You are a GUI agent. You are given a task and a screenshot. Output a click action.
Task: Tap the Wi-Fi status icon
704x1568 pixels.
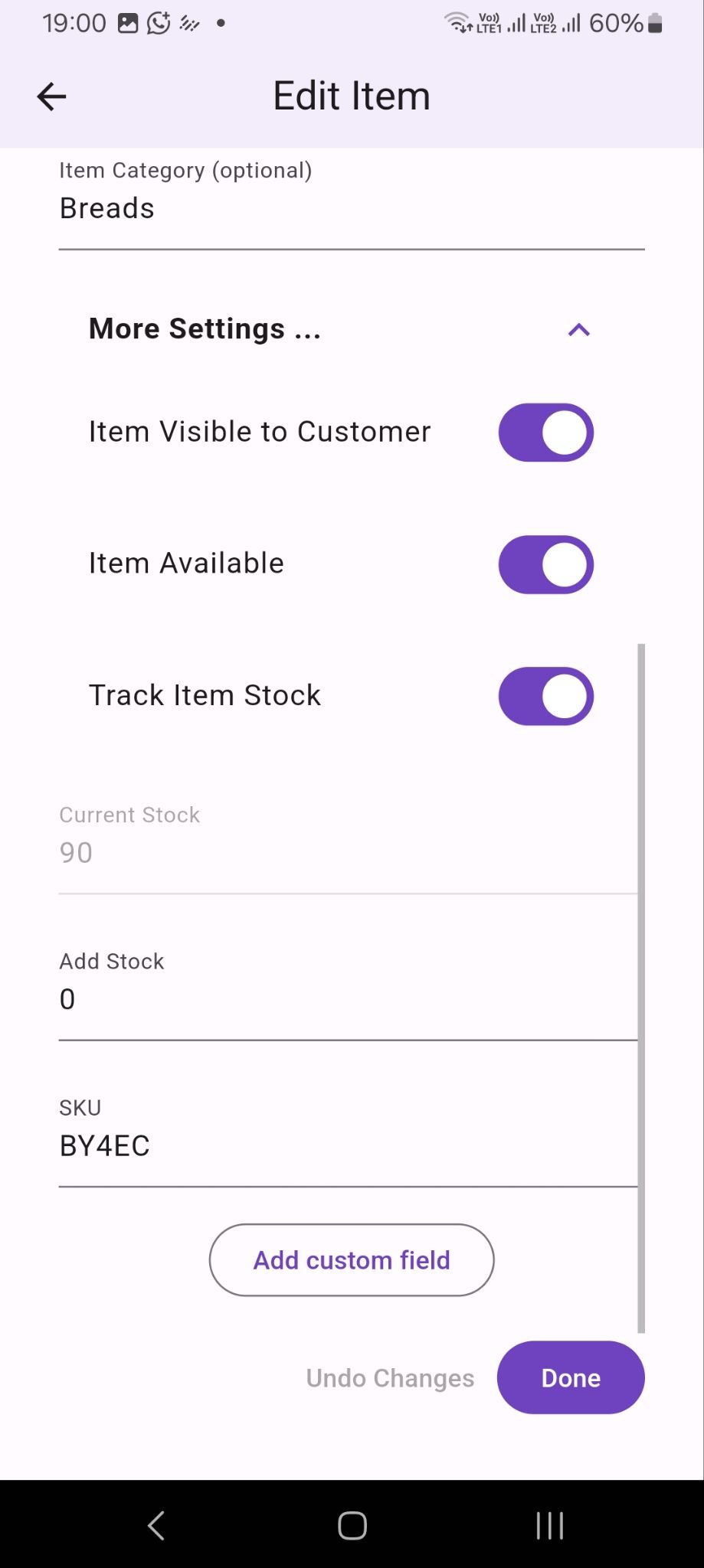pos(457,22)
